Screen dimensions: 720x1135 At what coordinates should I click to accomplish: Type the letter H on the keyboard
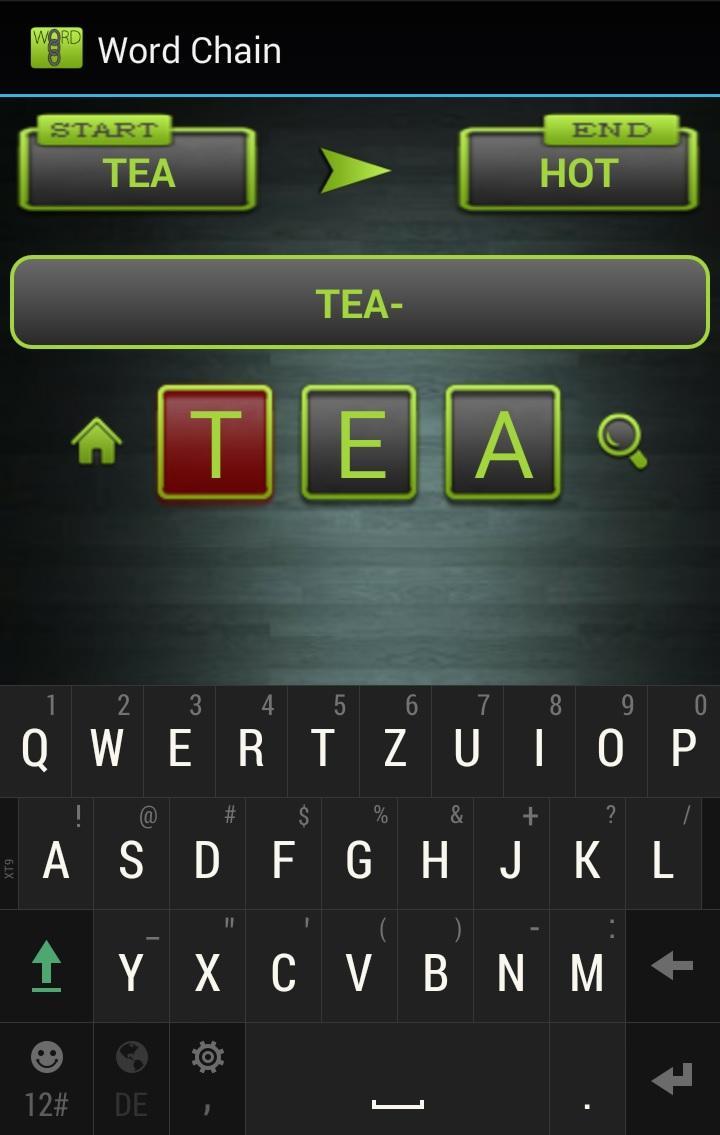434,860
